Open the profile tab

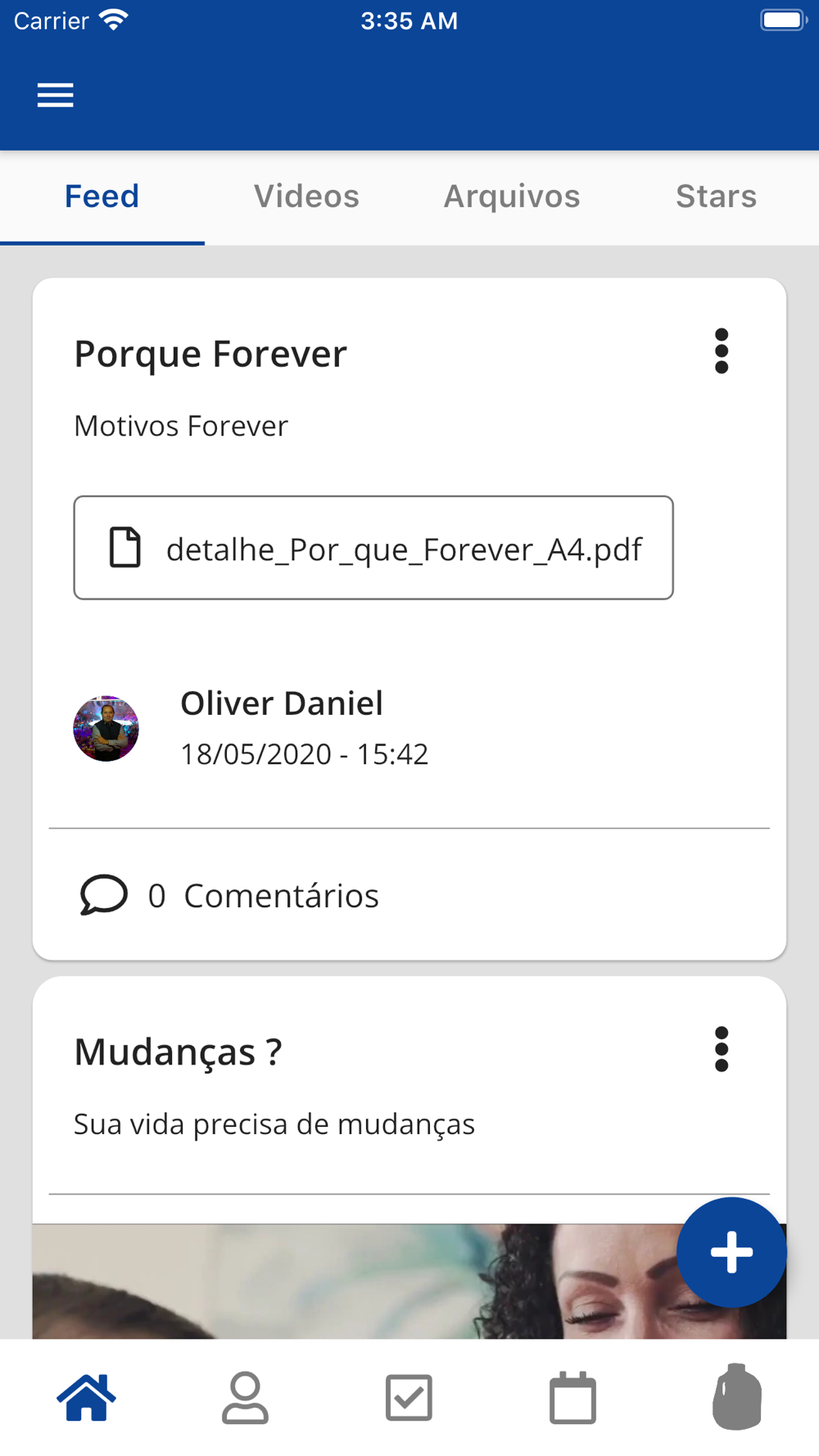tap(245, 1398)
